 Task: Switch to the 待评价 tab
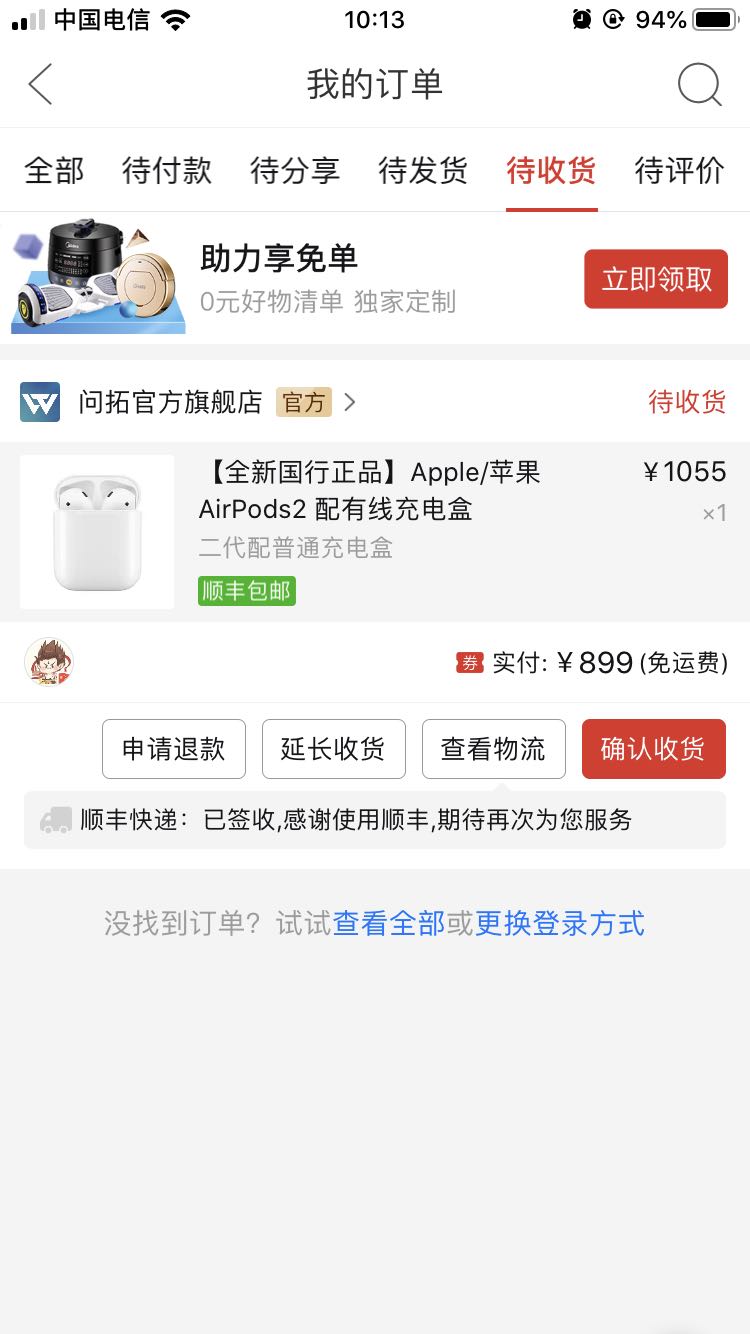pos(679,170)
